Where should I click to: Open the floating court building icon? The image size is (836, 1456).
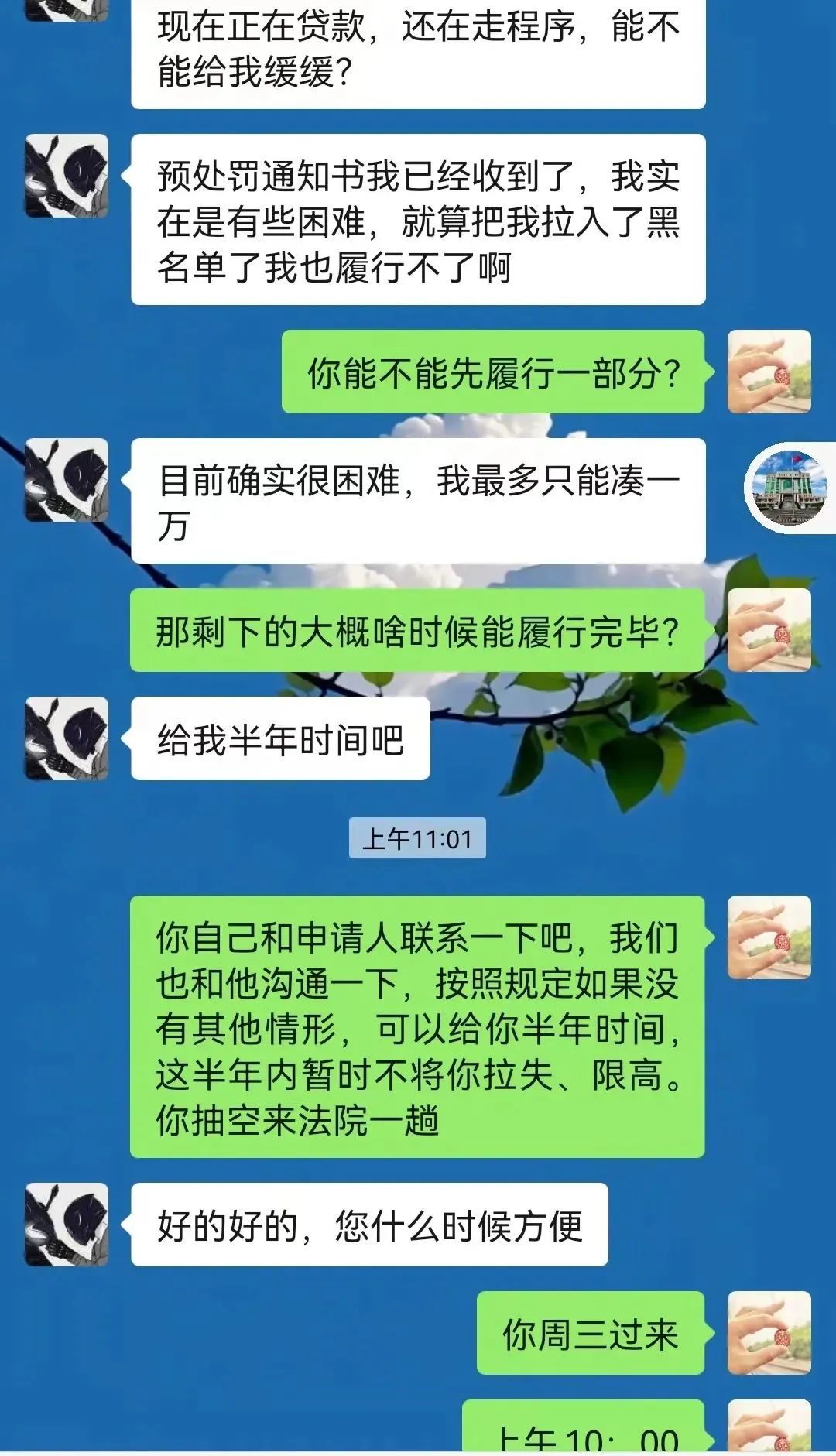pyautogui.click(x=790, y=488)
